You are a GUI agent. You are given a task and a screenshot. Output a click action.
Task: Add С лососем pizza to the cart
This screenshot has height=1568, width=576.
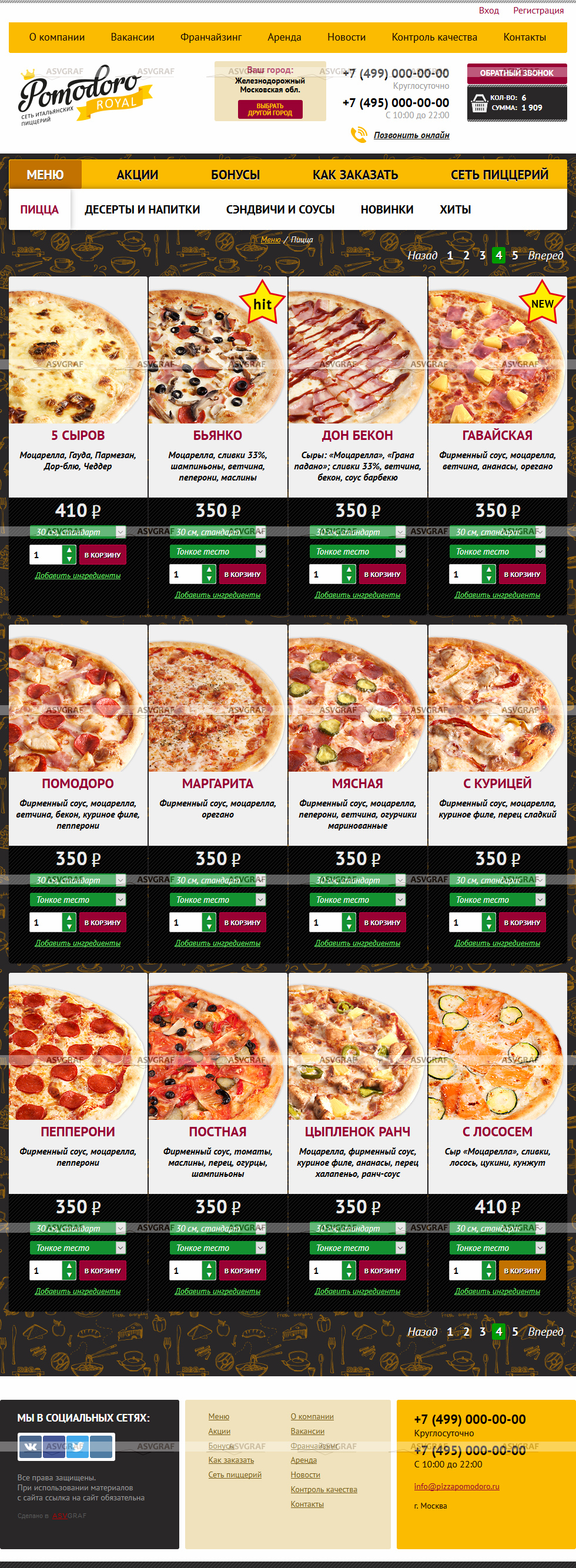pyautogui.click(x=522, y=1271)
